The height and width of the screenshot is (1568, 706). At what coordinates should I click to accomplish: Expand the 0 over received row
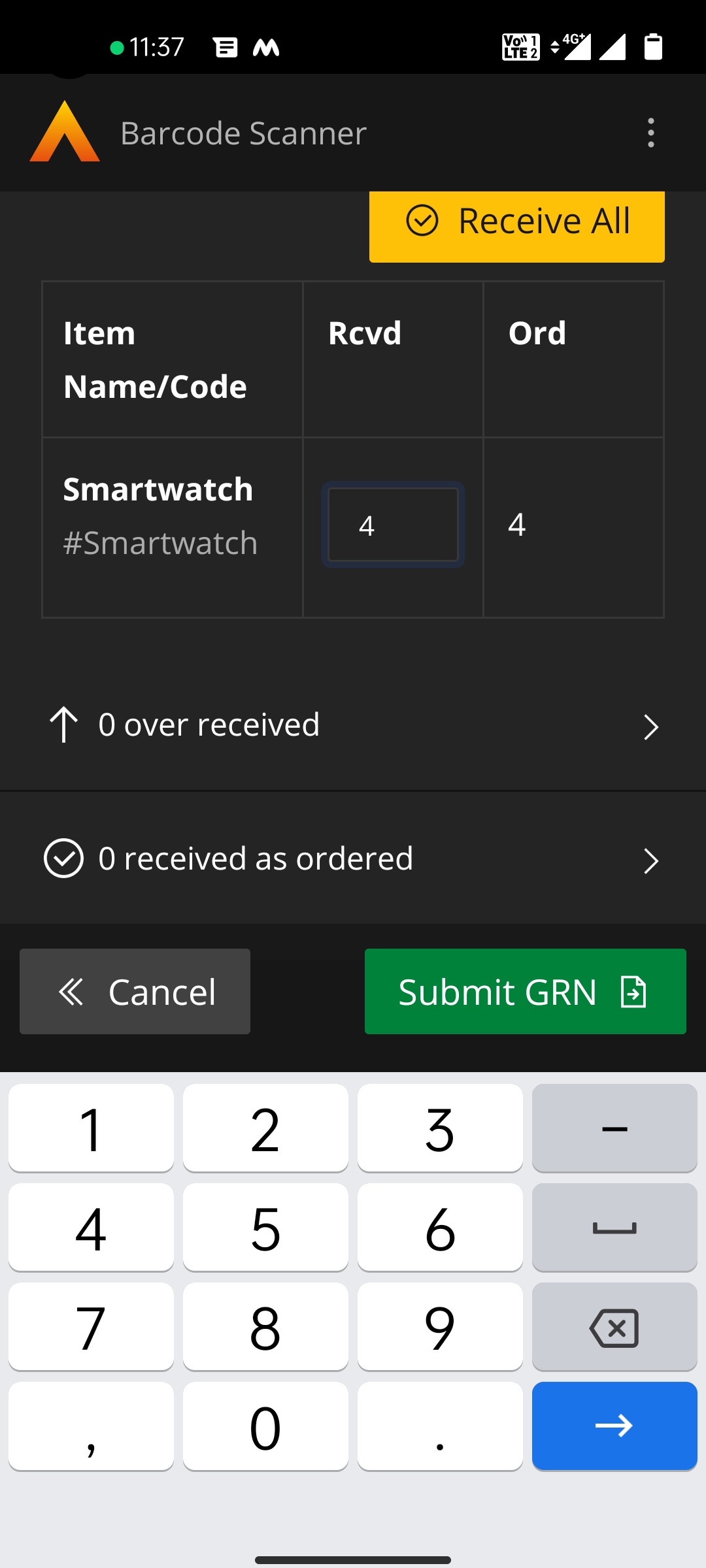[x=353, y=725]
